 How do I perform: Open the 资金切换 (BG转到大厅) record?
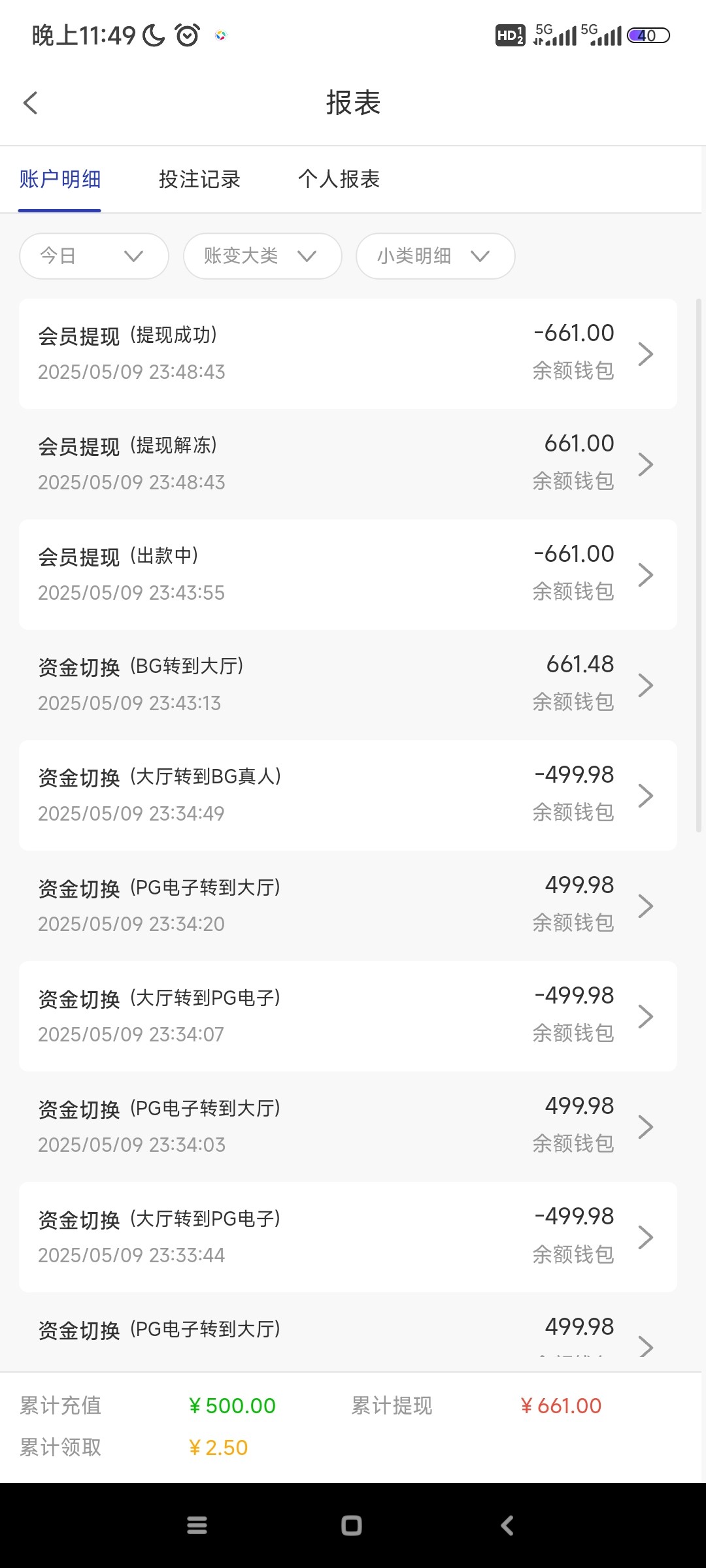[348, 685]
